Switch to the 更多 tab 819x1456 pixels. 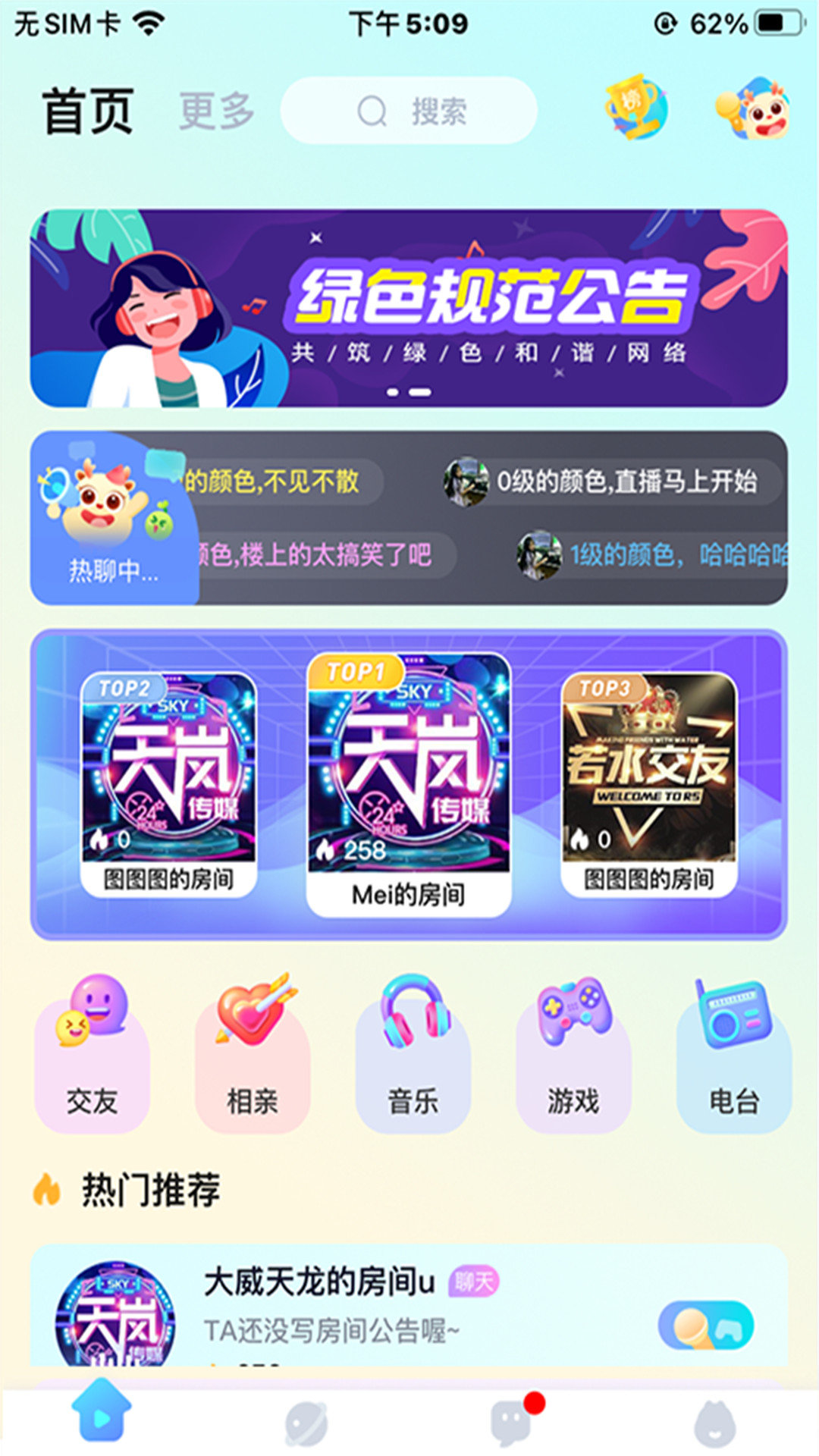click(216, 111)
